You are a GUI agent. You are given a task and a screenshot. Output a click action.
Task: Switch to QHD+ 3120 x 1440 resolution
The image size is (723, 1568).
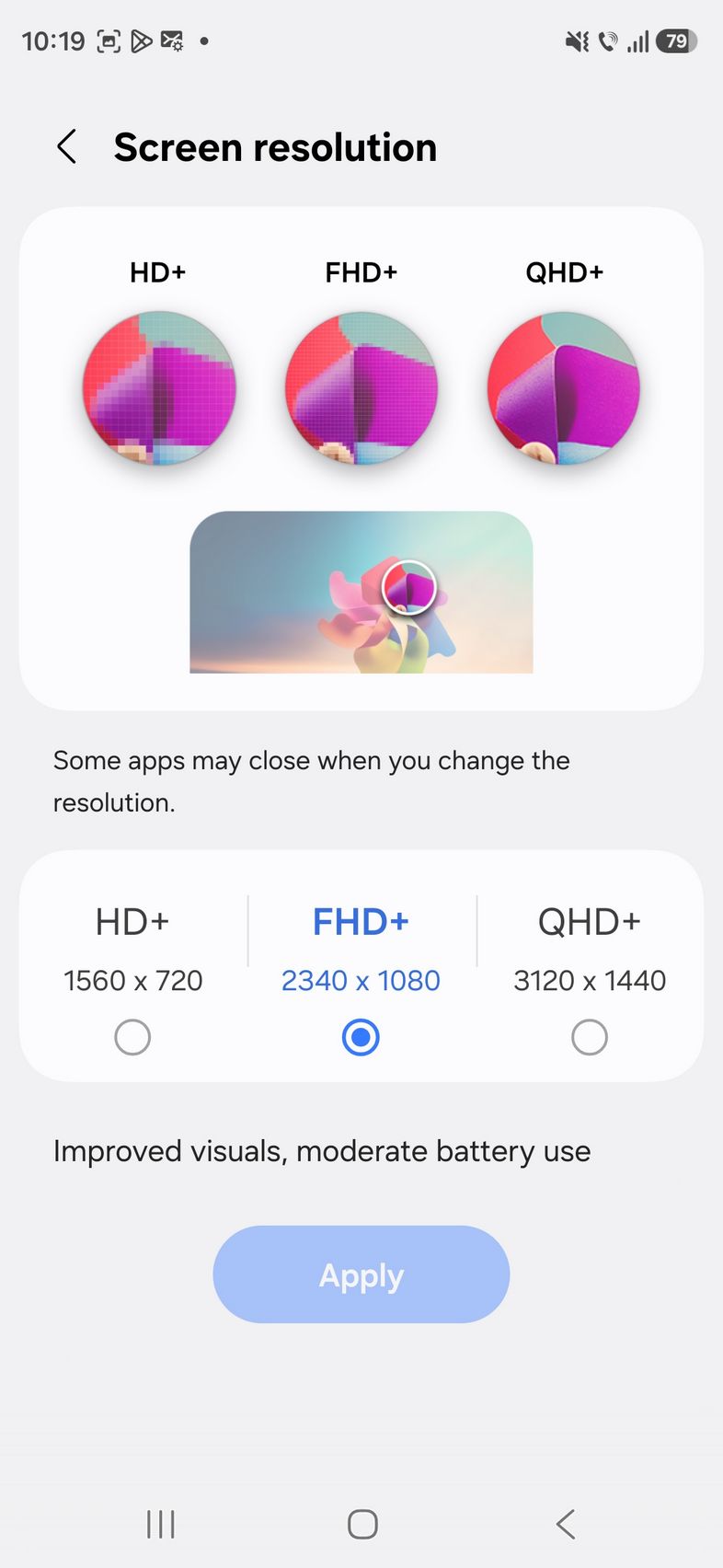click(589, 1037)
